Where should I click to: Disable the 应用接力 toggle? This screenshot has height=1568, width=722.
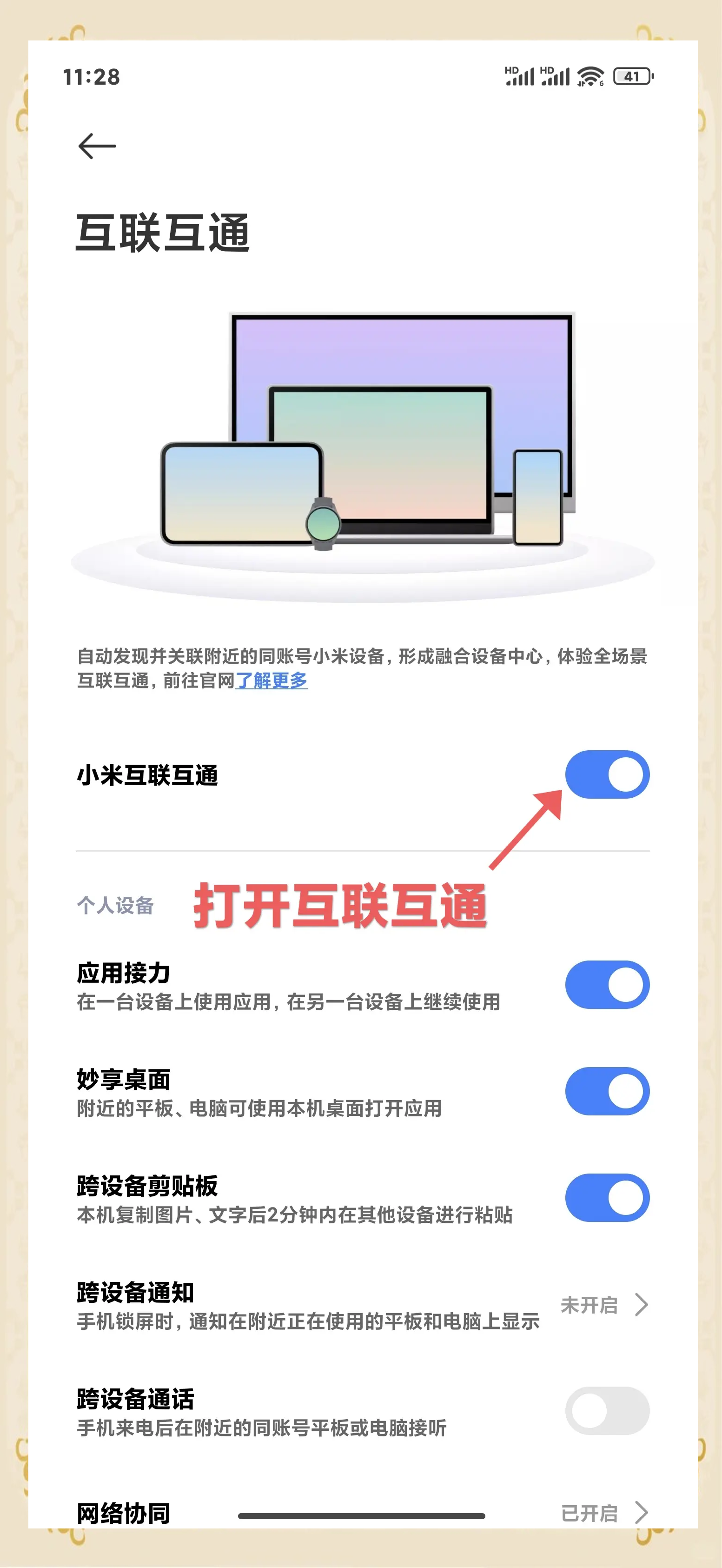coord(606,984)
